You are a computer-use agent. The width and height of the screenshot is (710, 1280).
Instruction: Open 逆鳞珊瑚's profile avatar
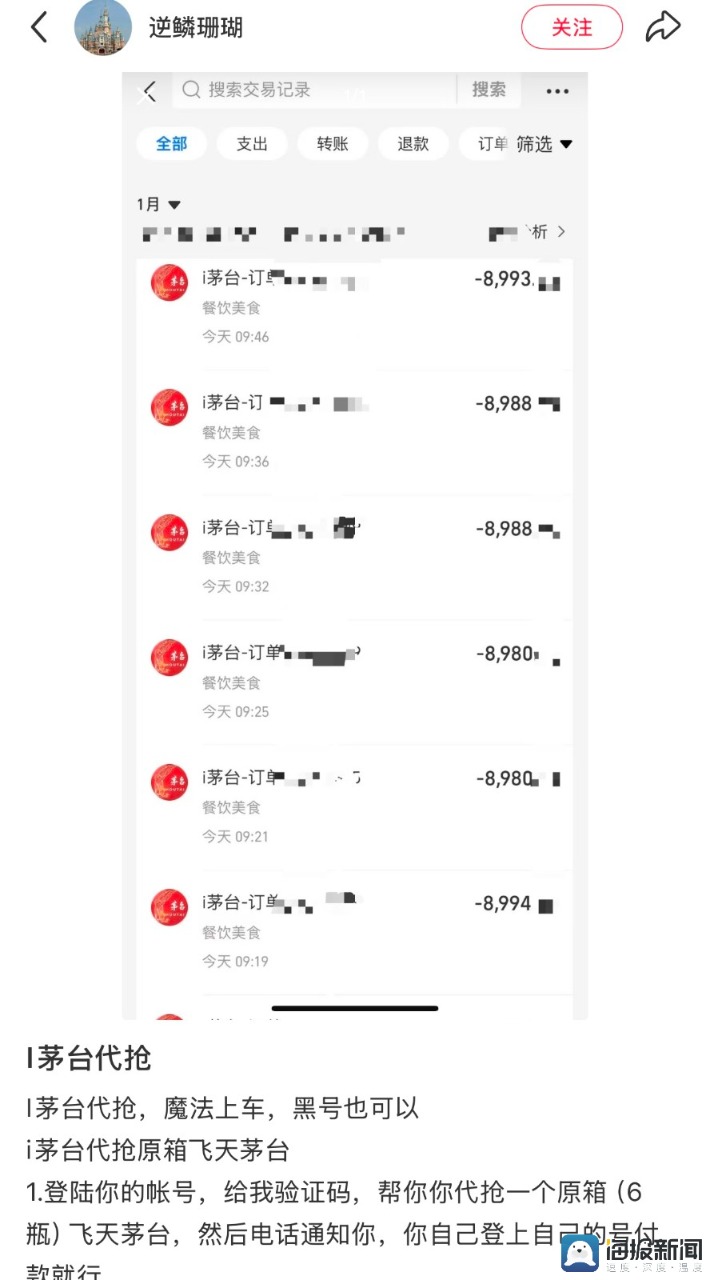[103, 28]
